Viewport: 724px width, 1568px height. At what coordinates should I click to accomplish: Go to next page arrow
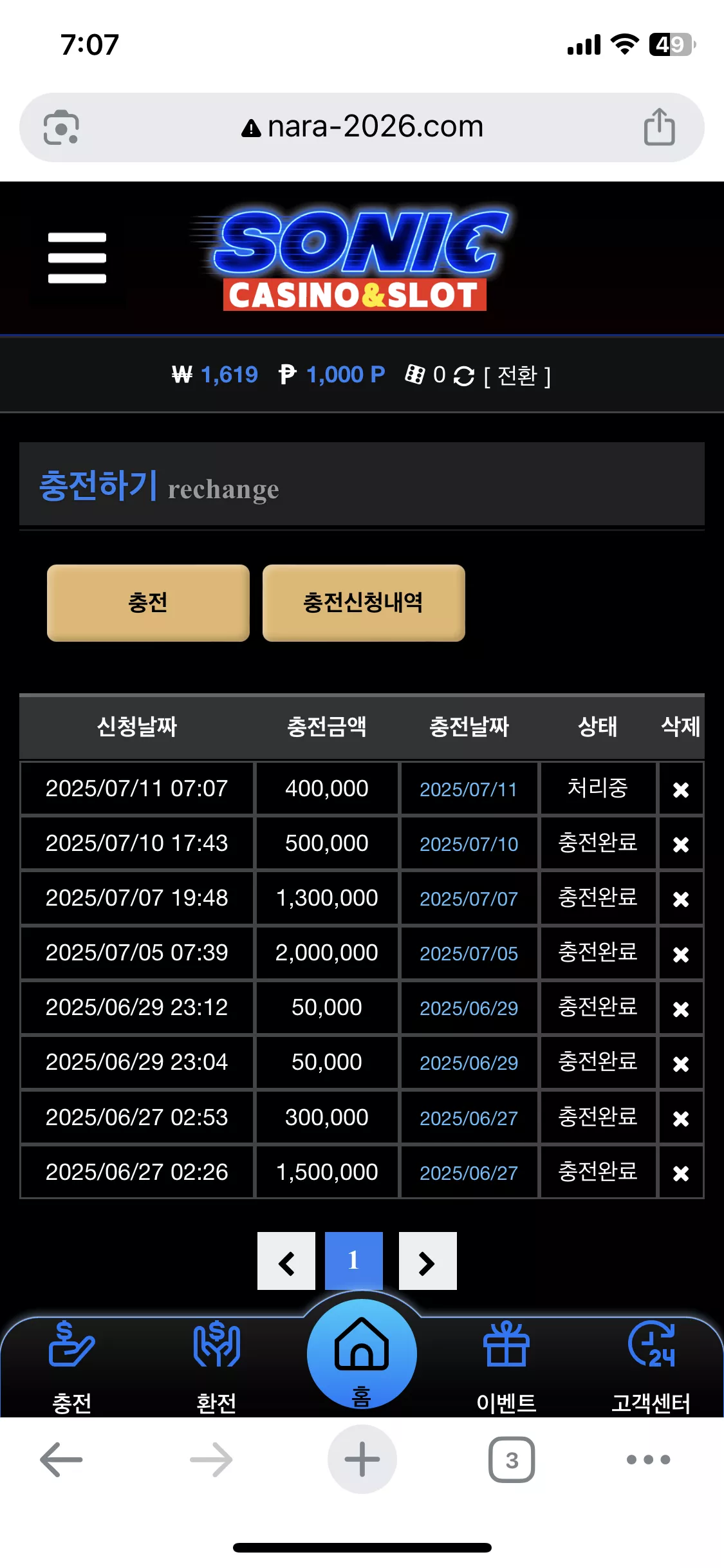click(428, 1261)
